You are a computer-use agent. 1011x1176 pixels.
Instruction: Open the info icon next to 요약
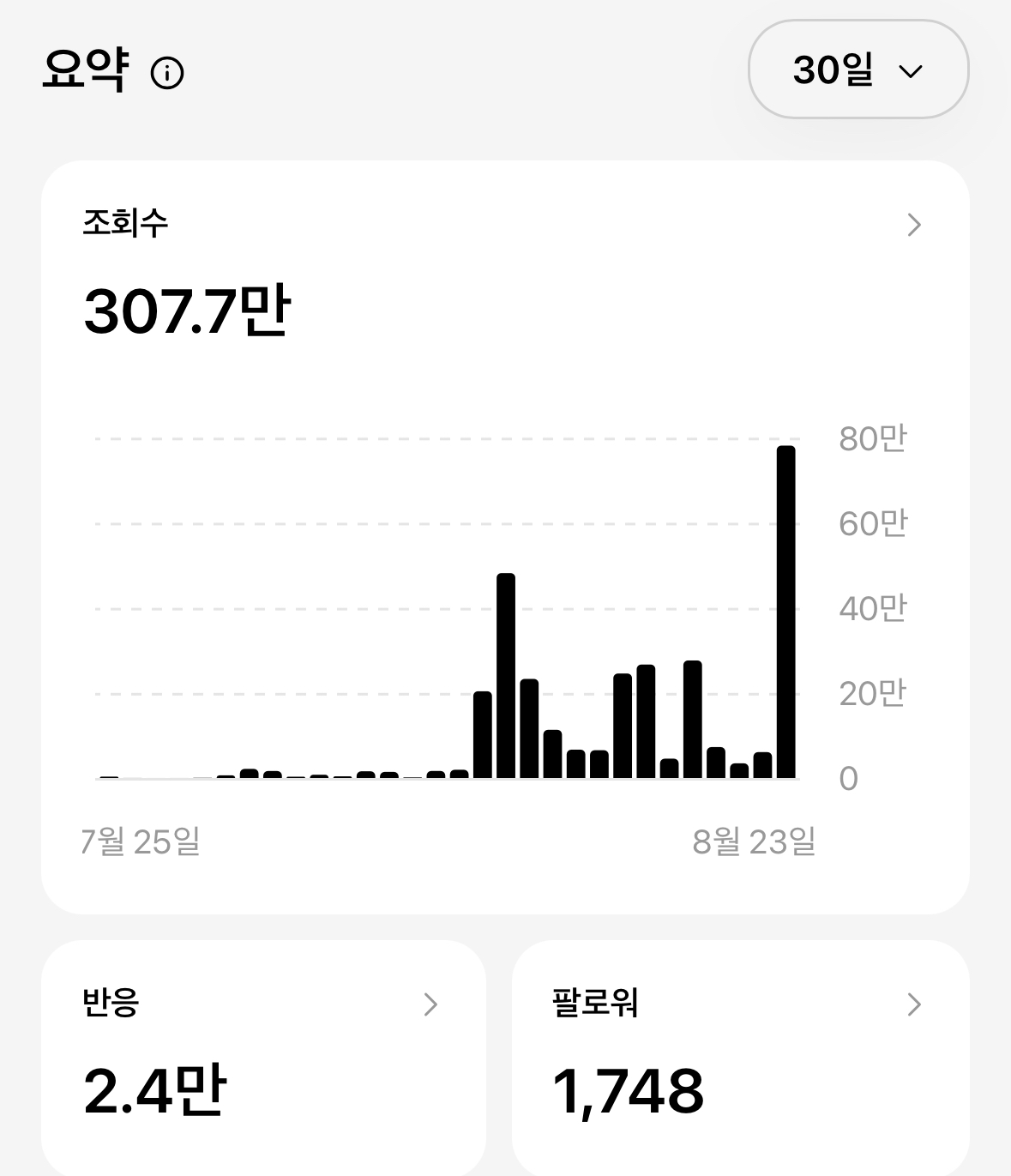click(167, 73)
